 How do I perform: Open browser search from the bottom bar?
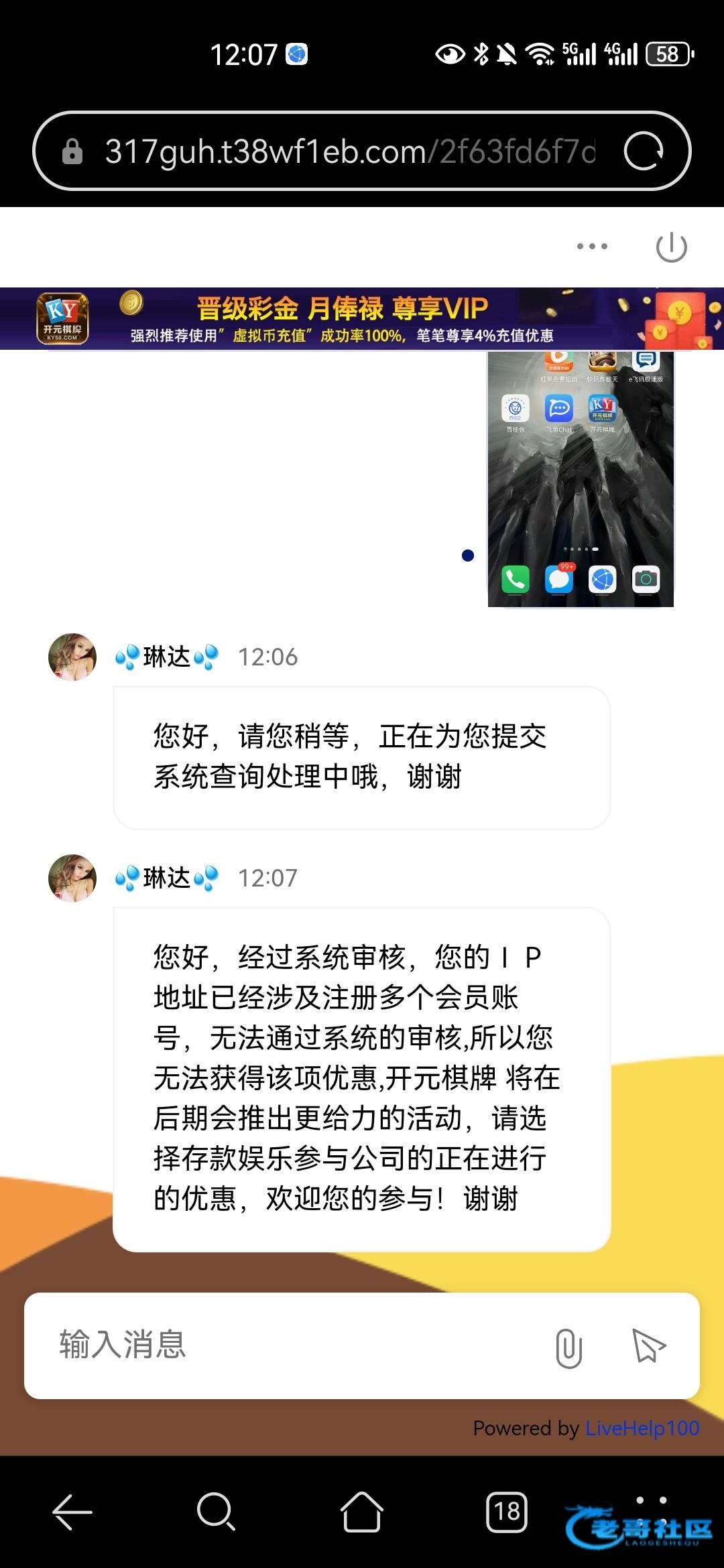point(216,1512)
